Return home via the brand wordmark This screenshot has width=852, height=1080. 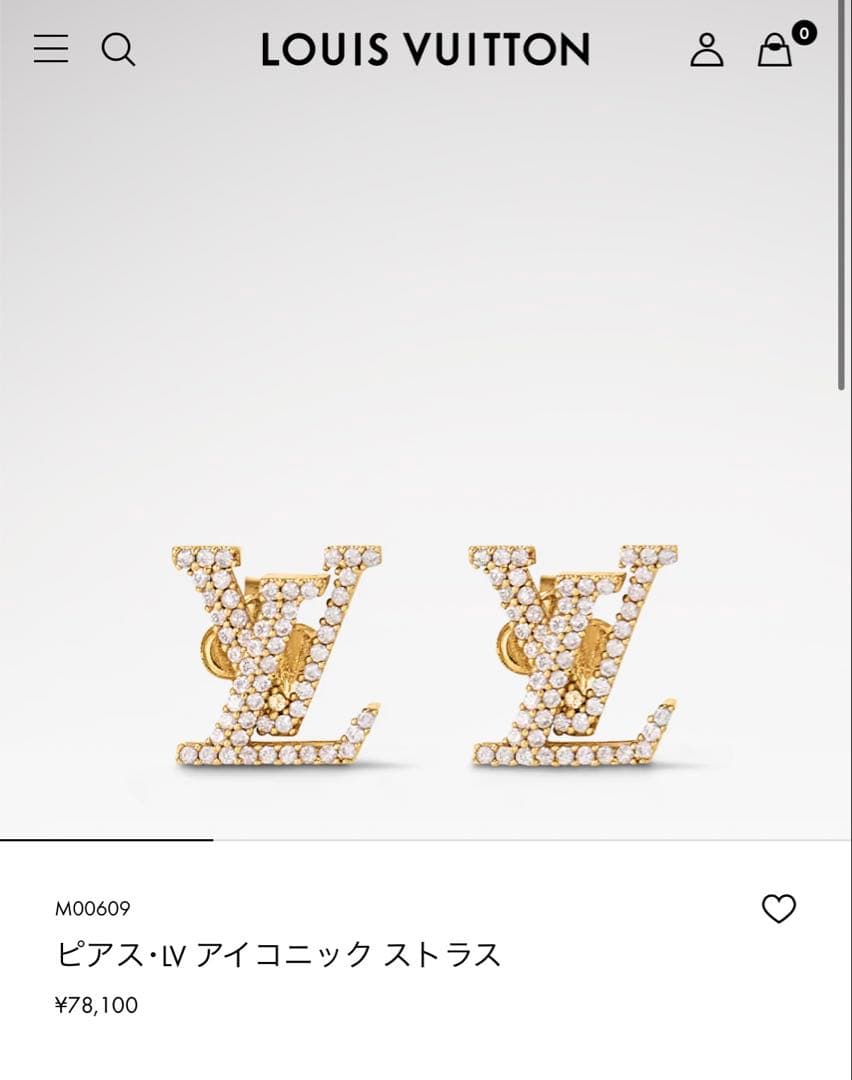point(425,50)
